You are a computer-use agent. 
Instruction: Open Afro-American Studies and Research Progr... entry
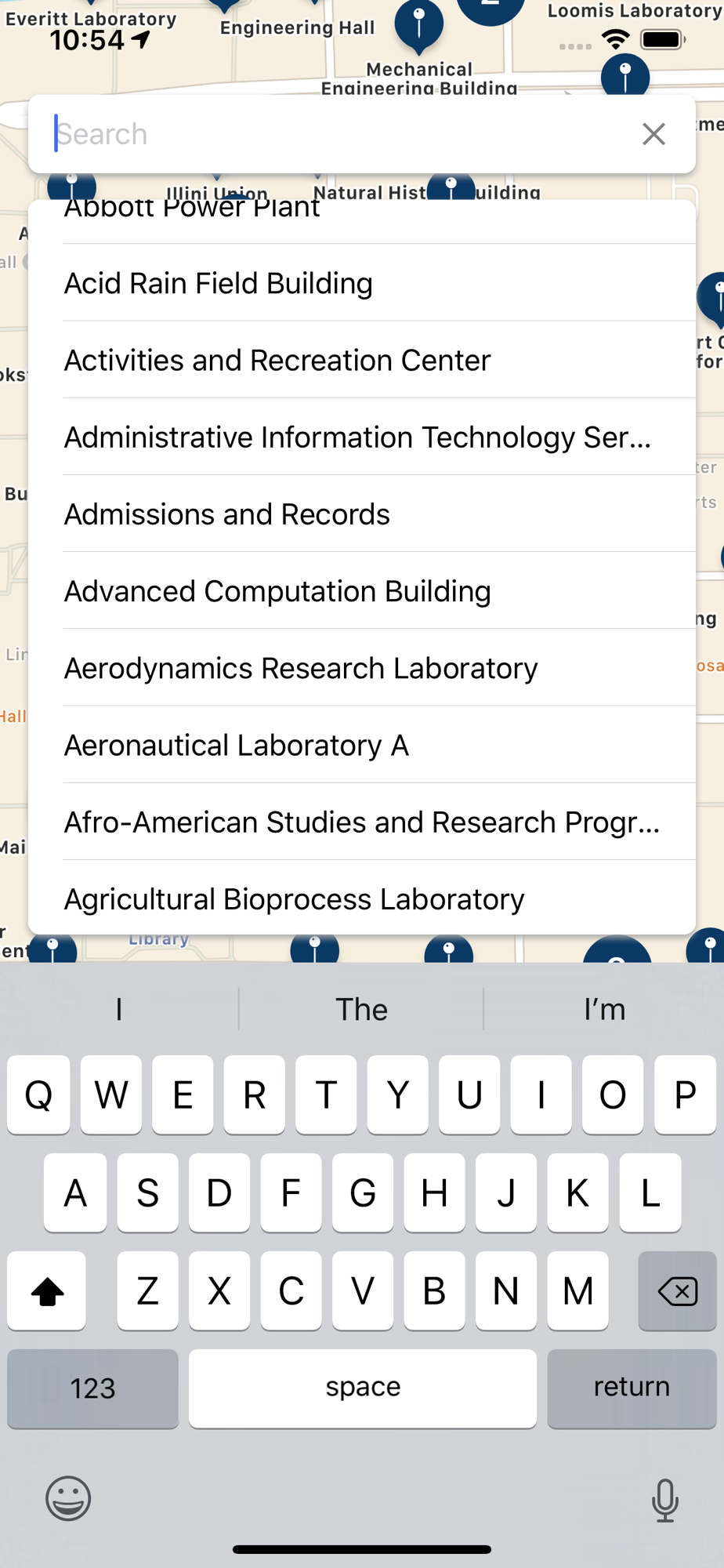(362, 822)
